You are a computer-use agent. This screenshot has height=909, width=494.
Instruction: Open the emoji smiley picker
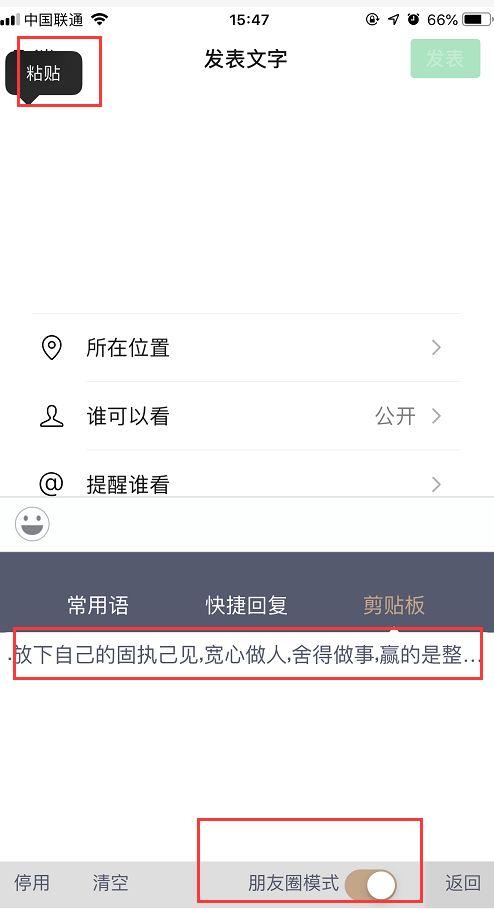click(32, 524)
